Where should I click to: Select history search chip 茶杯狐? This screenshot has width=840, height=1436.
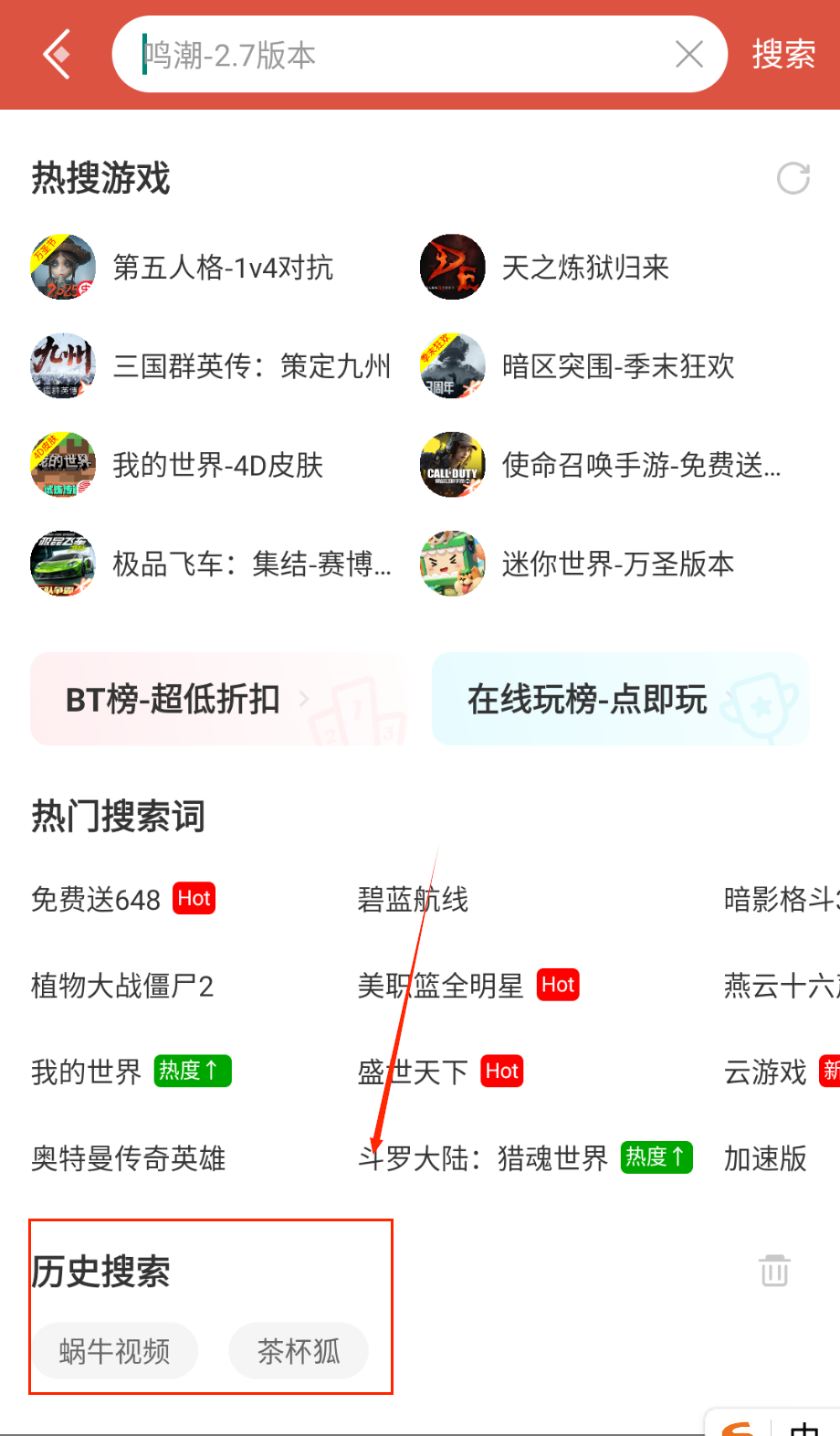pyautogui.click(x=299, y=1351)
